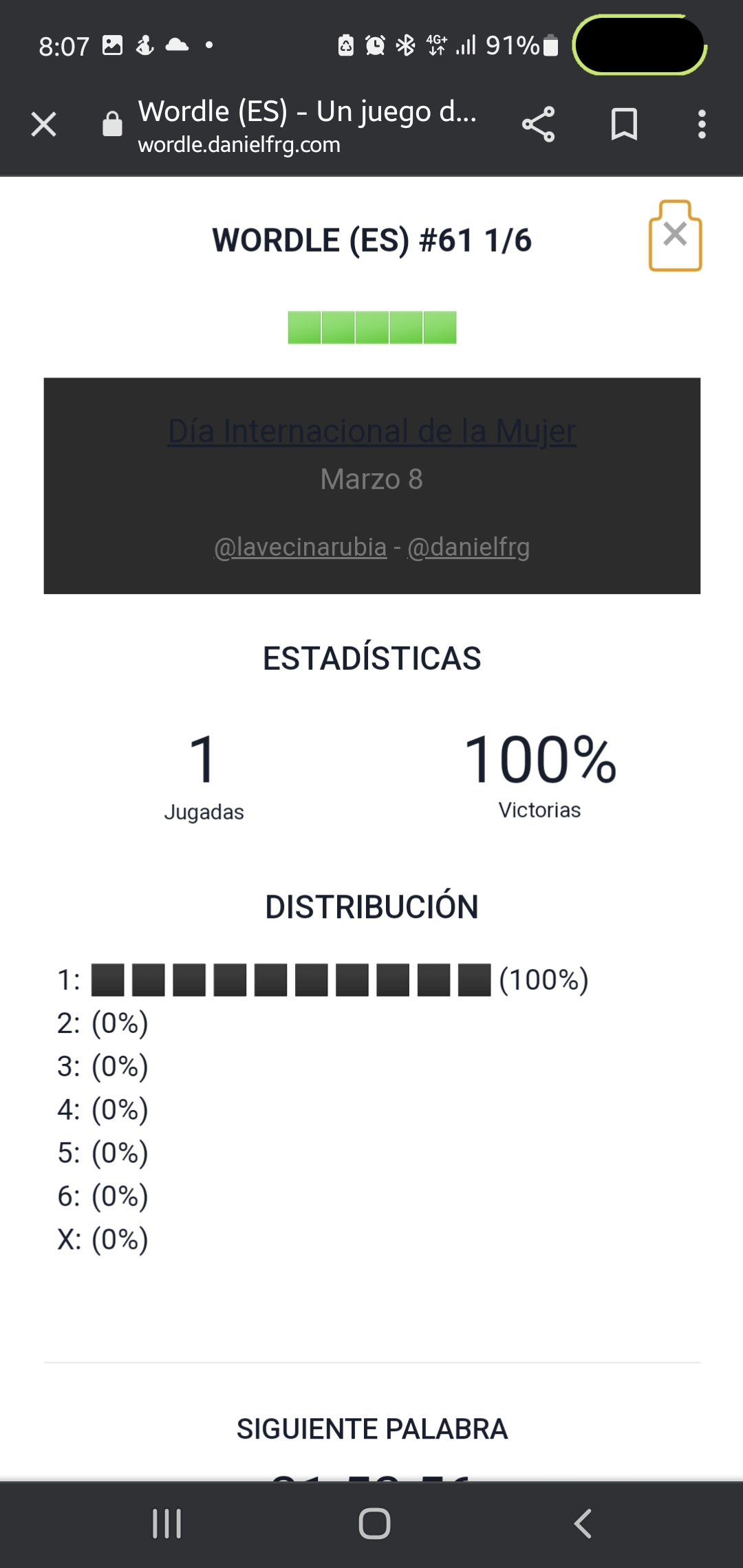This screenshot has height=1568, width=743.
Task: Go to the home screen
Action: coord(374,1523)
